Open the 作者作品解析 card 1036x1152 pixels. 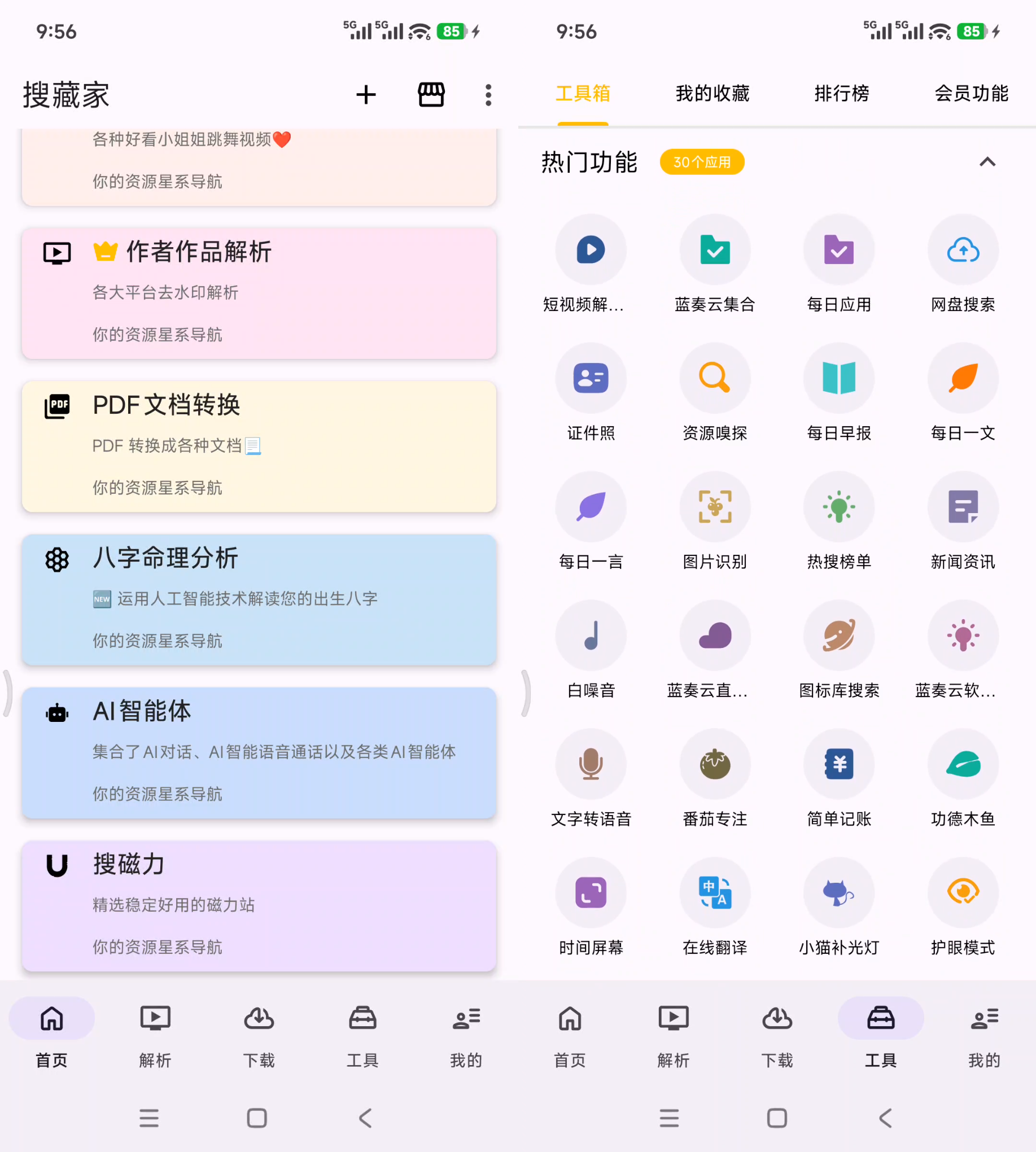tap(259, 293)
